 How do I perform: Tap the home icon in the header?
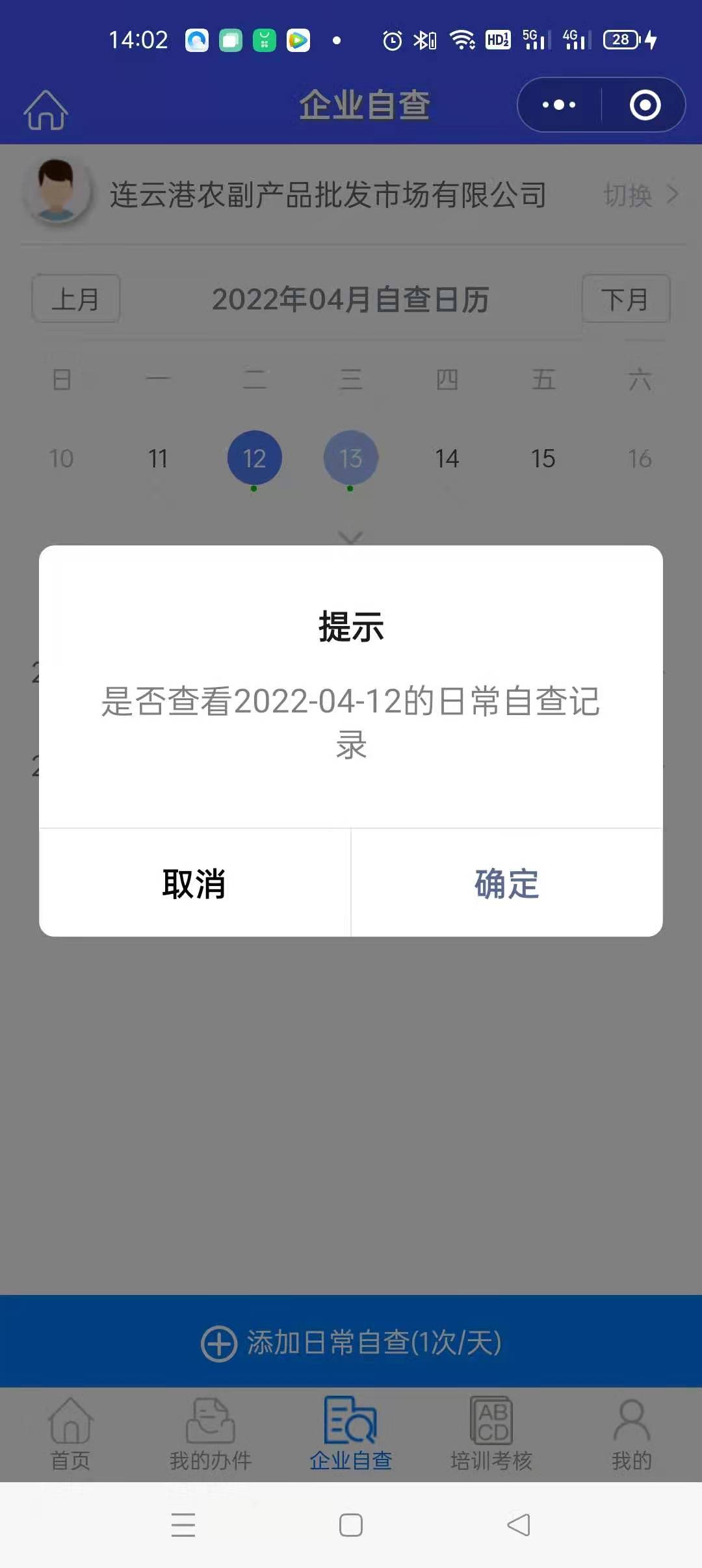point(45,109)
